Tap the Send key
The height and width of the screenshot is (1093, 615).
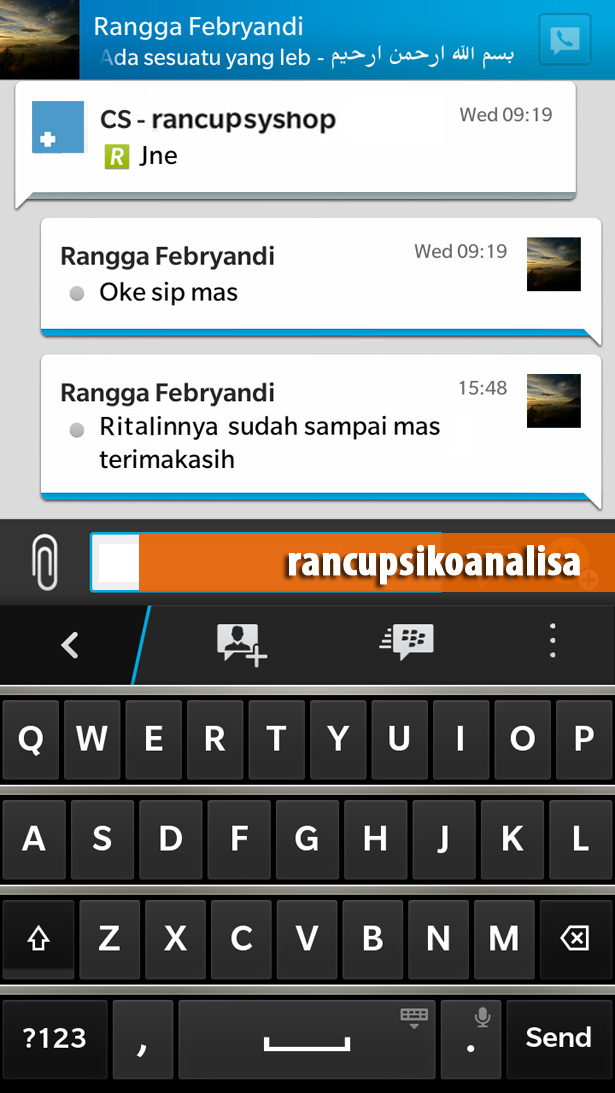pyautogui.click(x=558, y=1038)
